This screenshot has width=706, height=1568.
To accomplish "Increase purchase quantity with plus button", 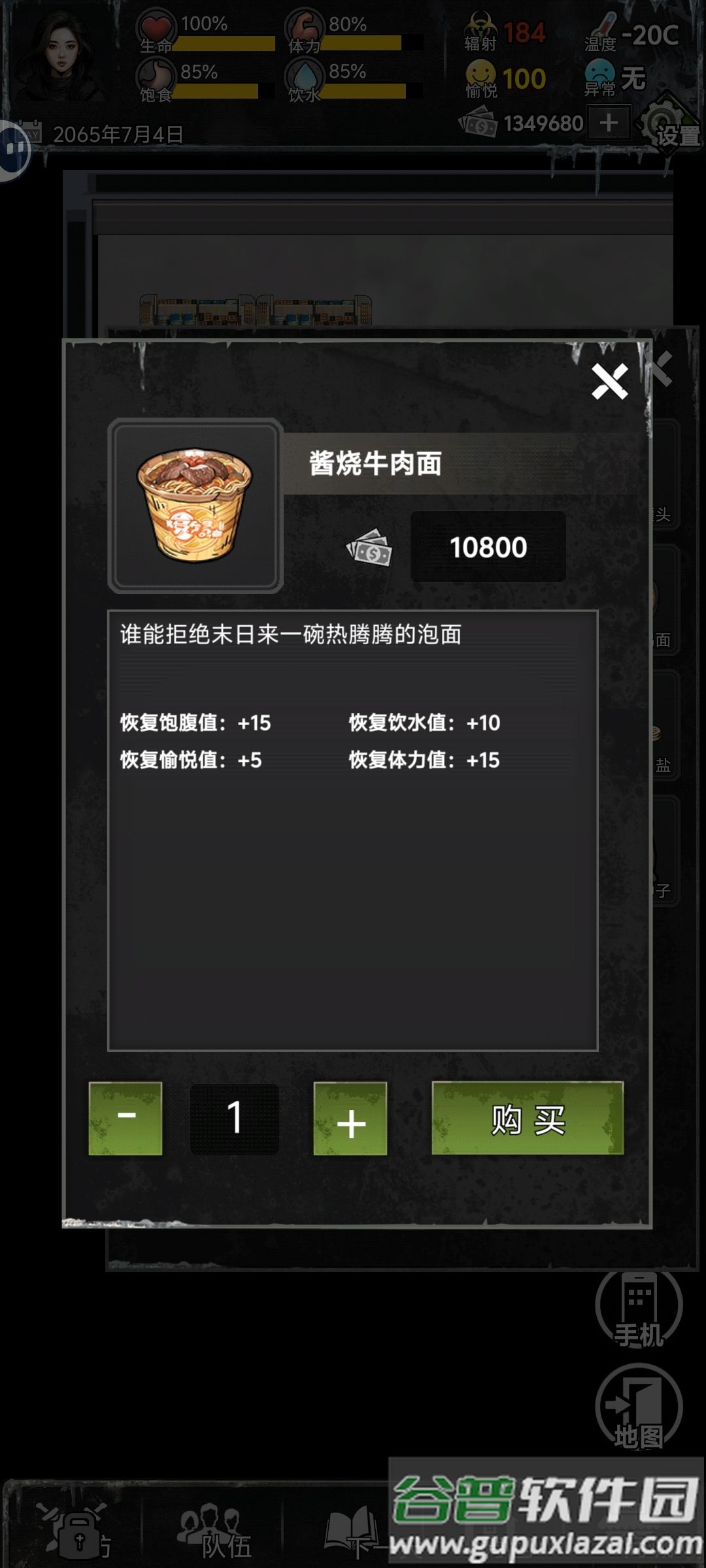I will coord(350,1118).
